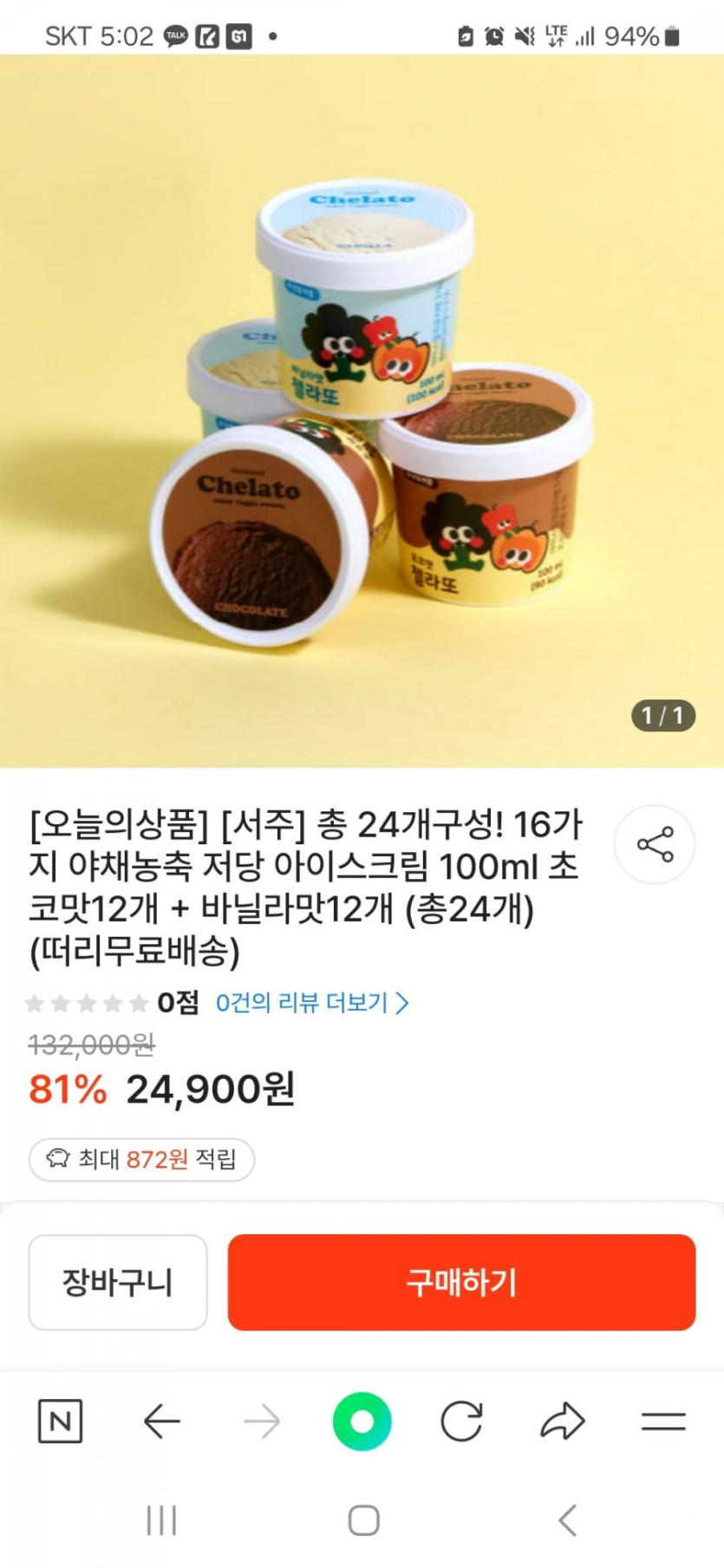The image size is (724, 1568).
Task: Go back to the previous page
Action: pos(162,1421)
